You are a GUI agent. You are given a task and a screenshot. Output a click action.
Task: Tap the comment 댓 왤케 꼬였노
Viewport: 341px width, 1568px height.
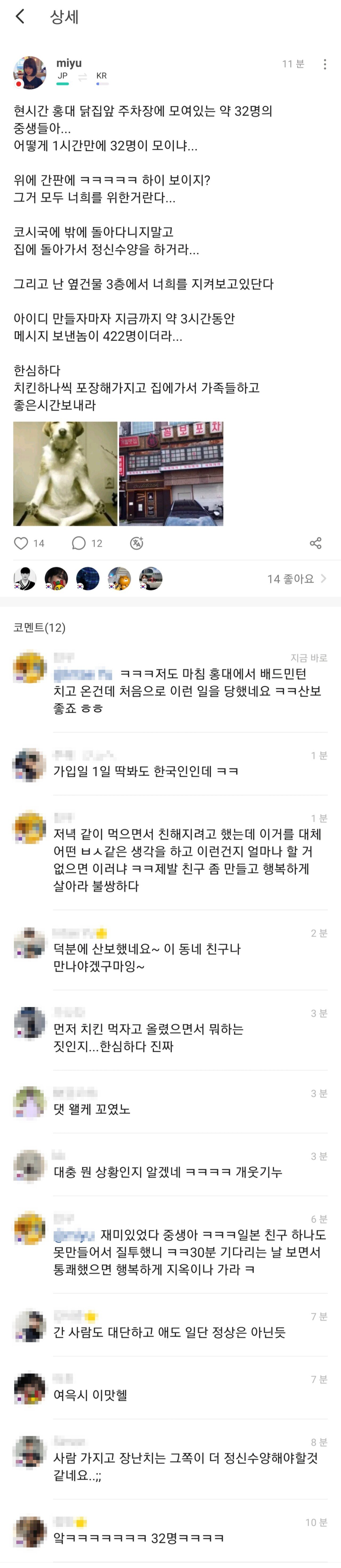click(x=92, y=1109)
